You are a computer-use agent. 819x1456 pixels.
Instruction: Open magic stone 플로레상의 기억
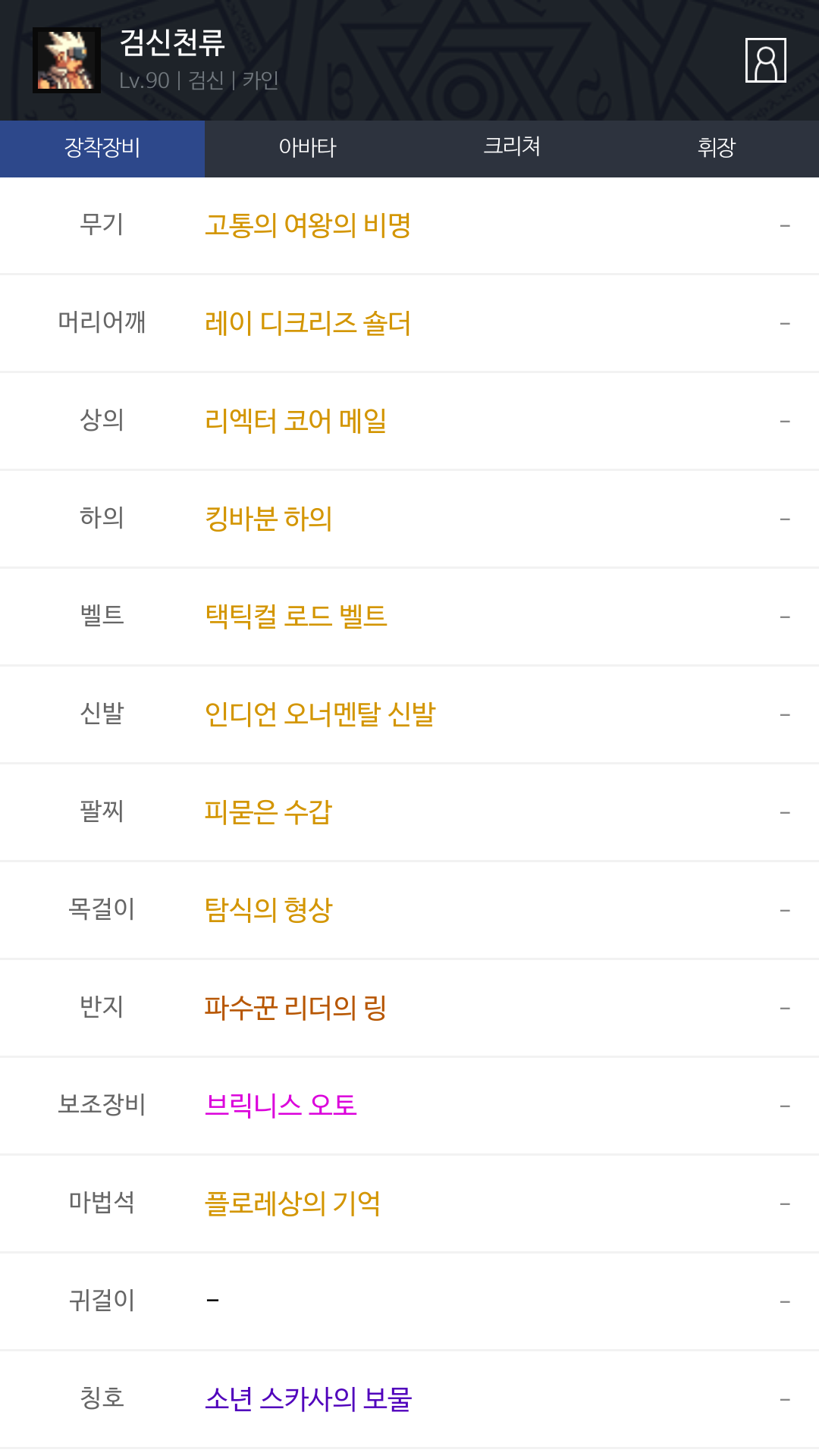point(293,1203)
